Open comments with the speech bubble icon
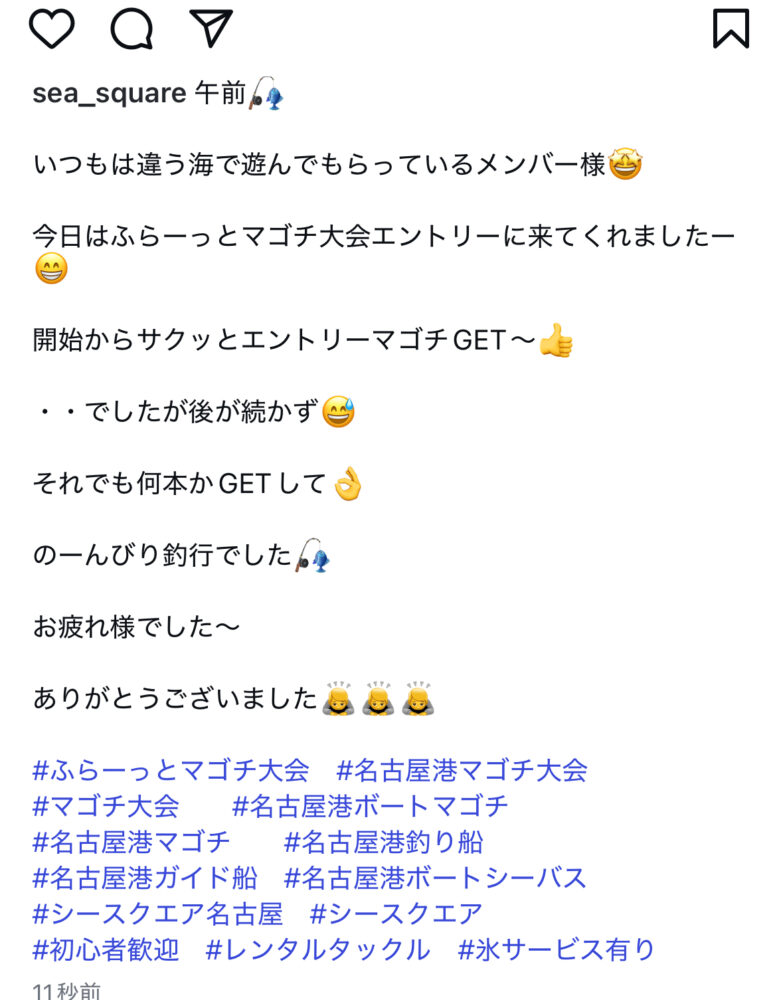 tap(131, 29)
